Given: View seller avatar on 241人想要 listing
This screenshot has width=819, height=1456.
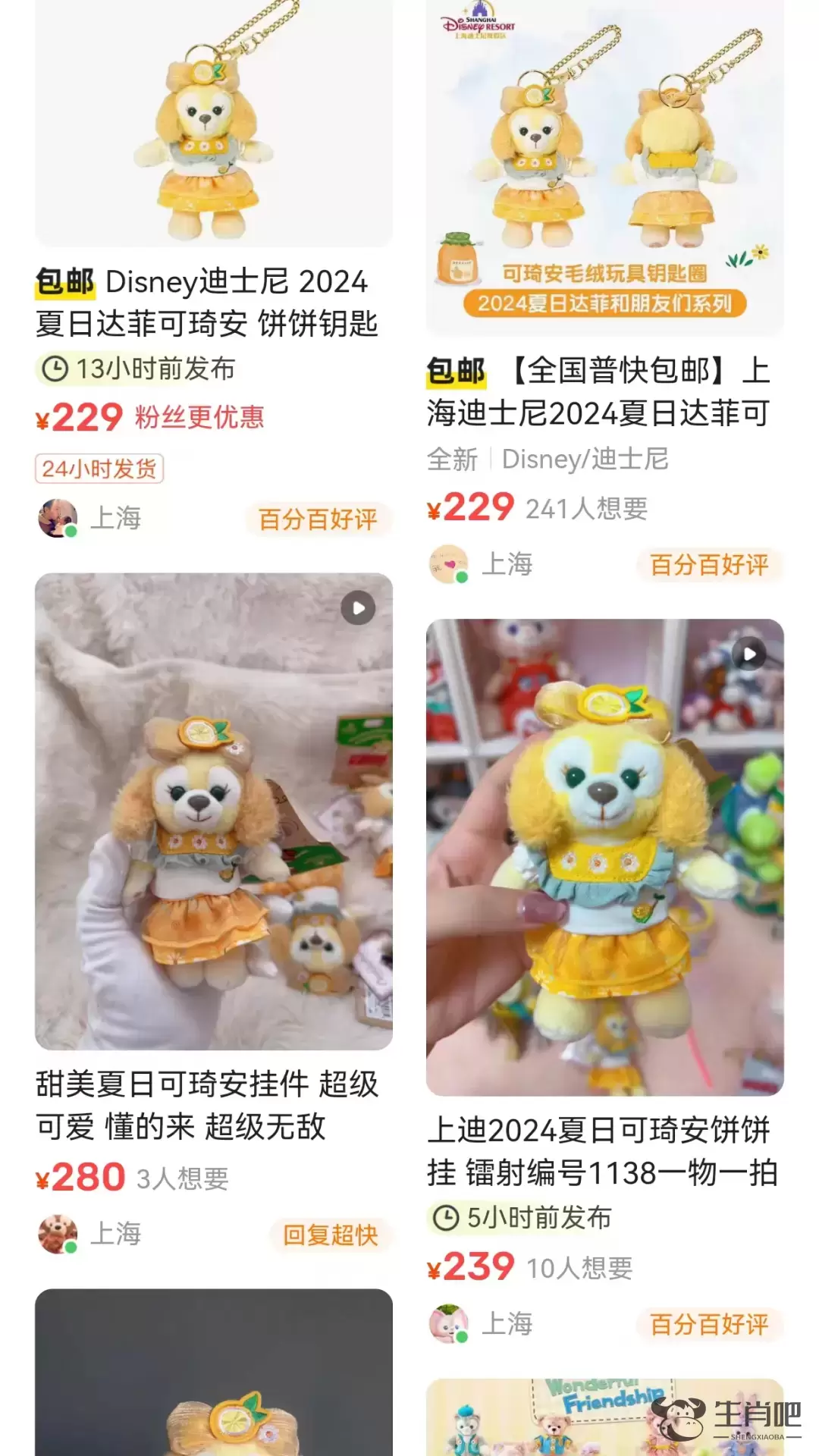Looking at the screenshot, I should tap(449, 564).
